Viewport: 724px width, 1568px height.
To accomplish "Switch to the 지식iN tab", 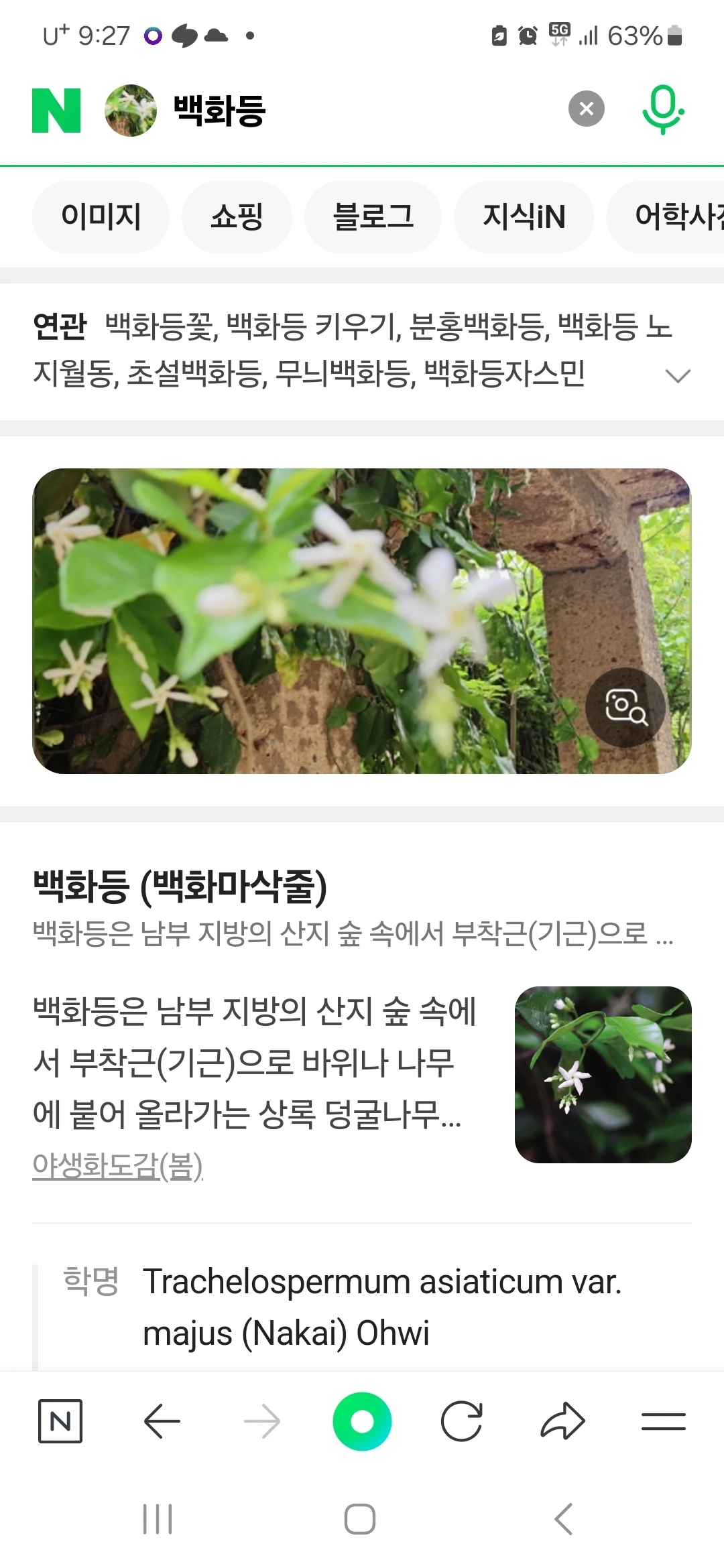I will point(524,216).
